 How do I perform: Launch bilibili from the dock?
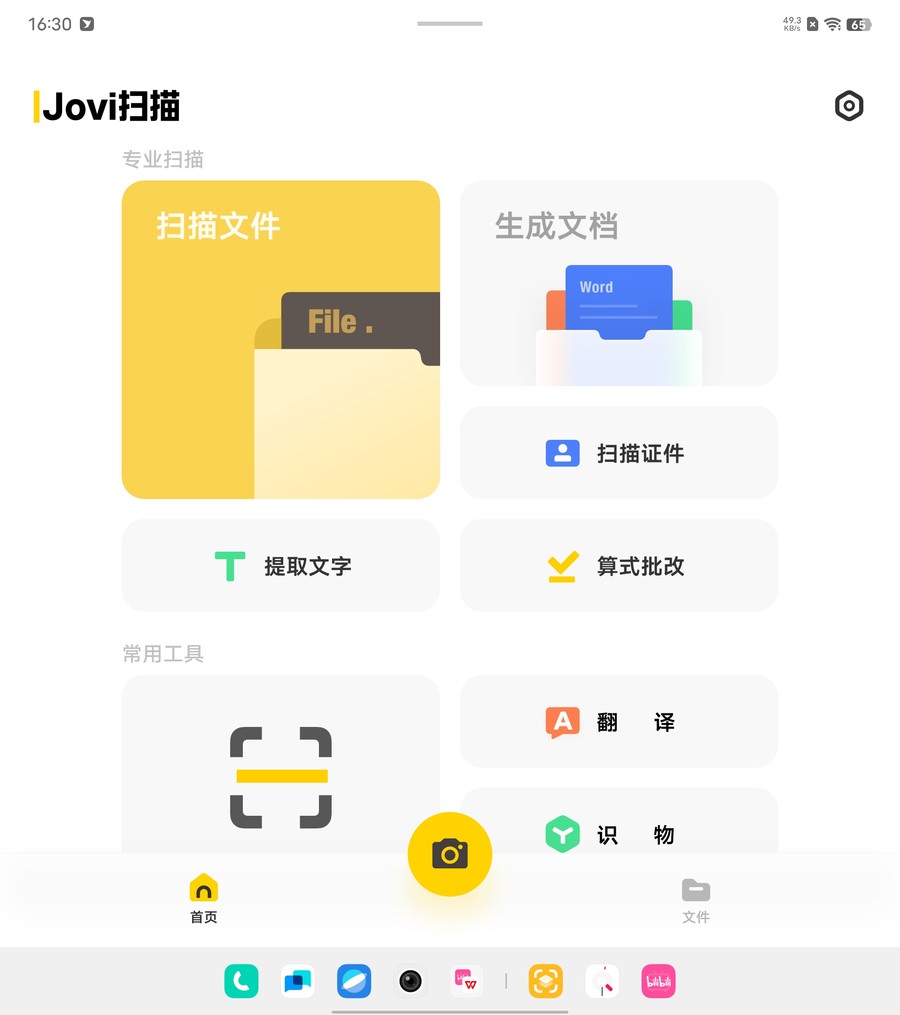point(658,981)
